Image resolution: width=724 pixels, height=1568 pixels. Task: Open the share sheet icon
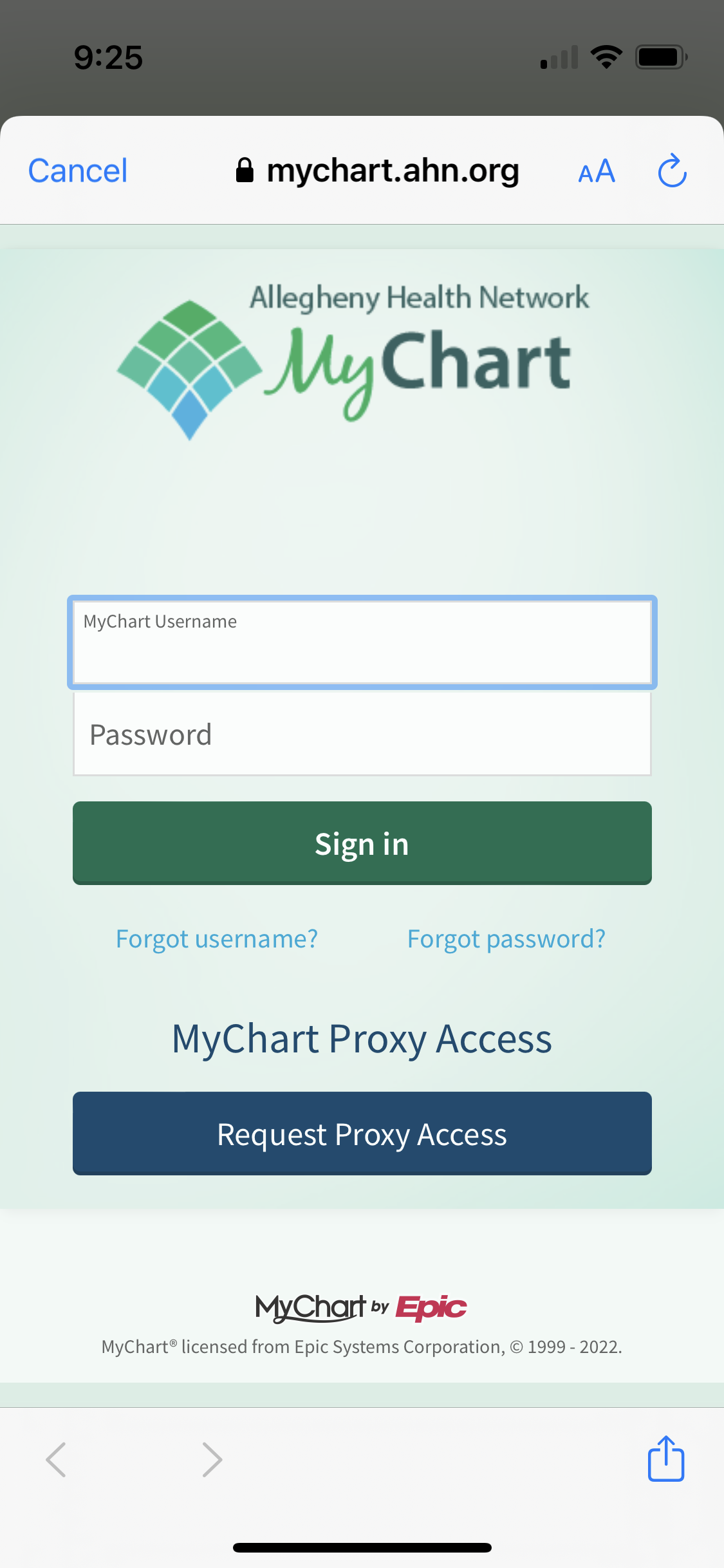tap(665, 1459)
